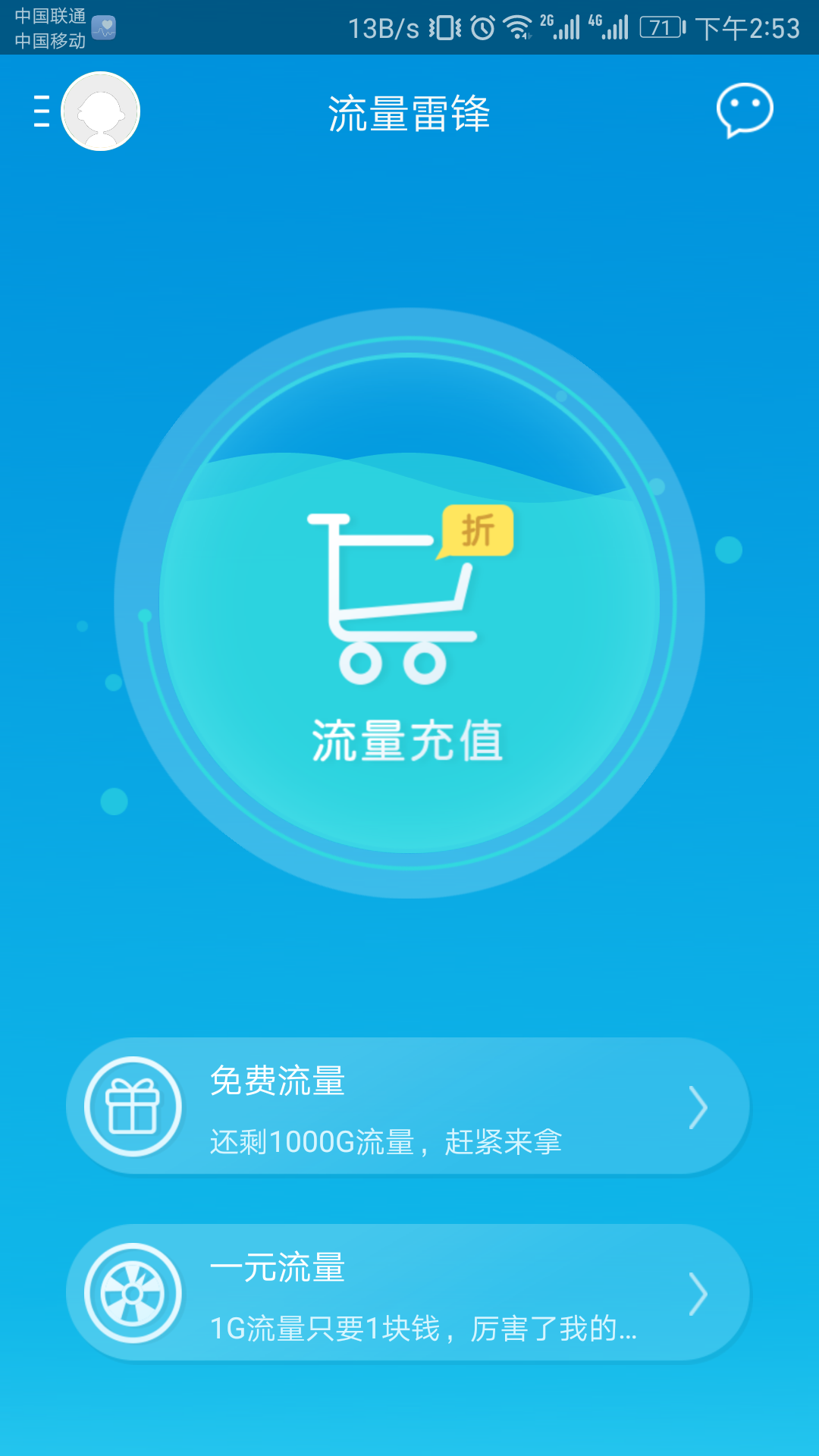
Task: Open the chat message icon top right
Action: 743,111
